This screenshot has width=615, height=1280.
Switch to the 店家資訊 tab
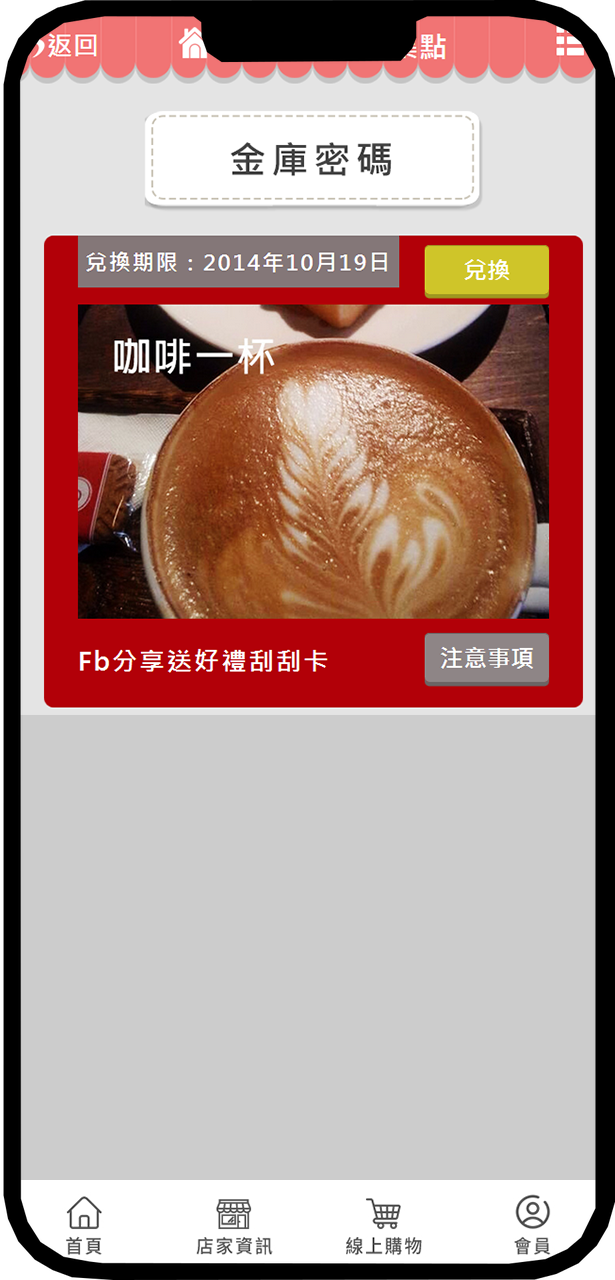234,1225
